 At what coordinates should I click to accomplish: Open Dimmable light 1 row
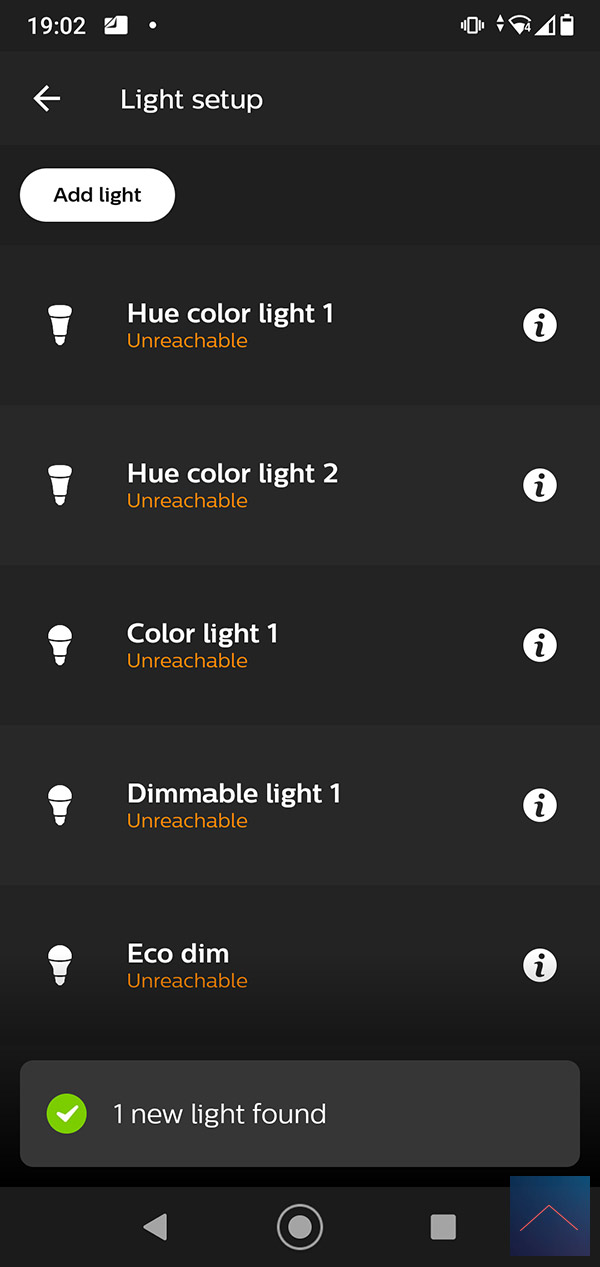coord(300,805)
